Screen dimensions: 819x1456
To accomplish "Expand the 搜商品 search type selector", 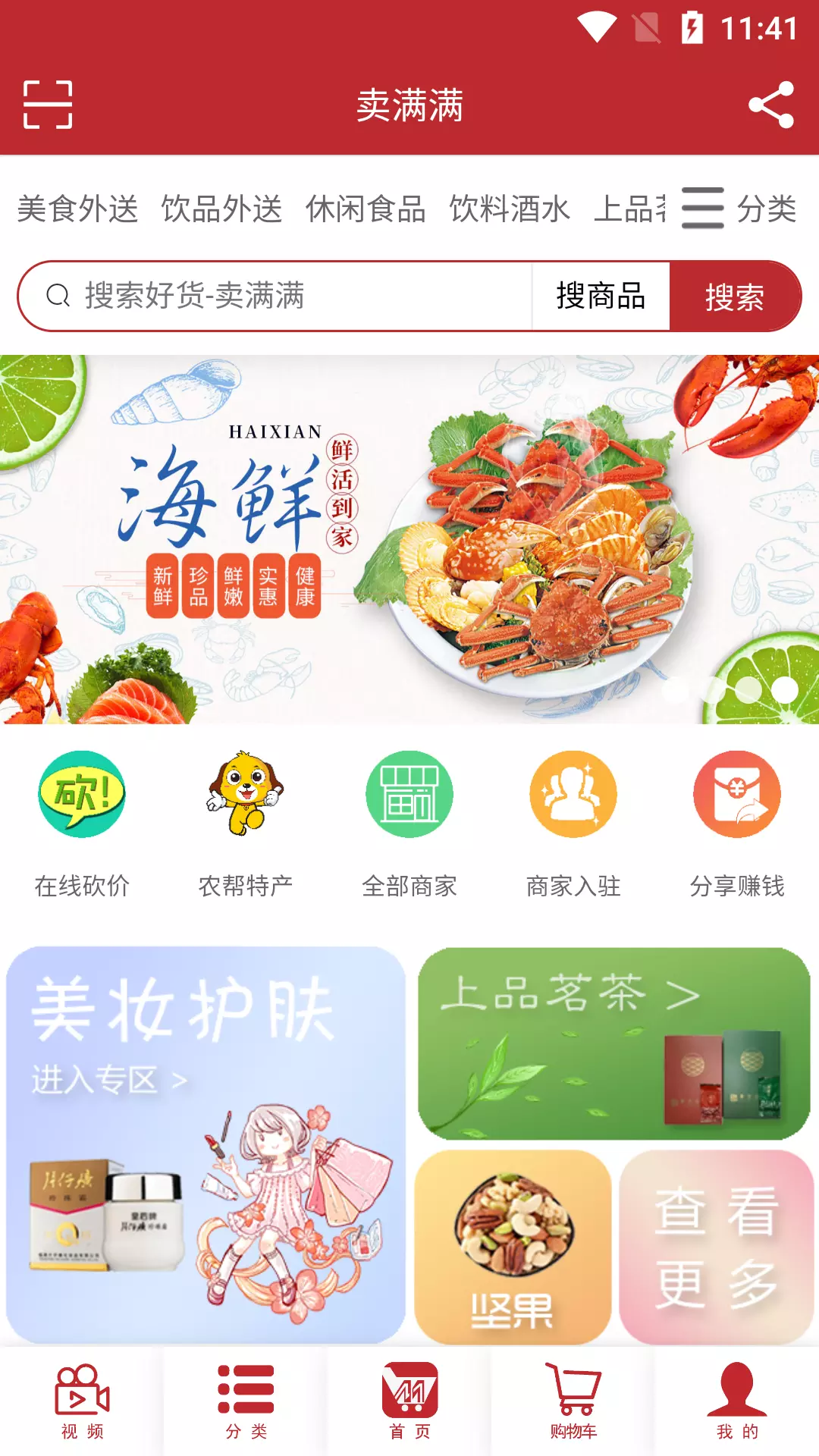I will click(601, 296).
